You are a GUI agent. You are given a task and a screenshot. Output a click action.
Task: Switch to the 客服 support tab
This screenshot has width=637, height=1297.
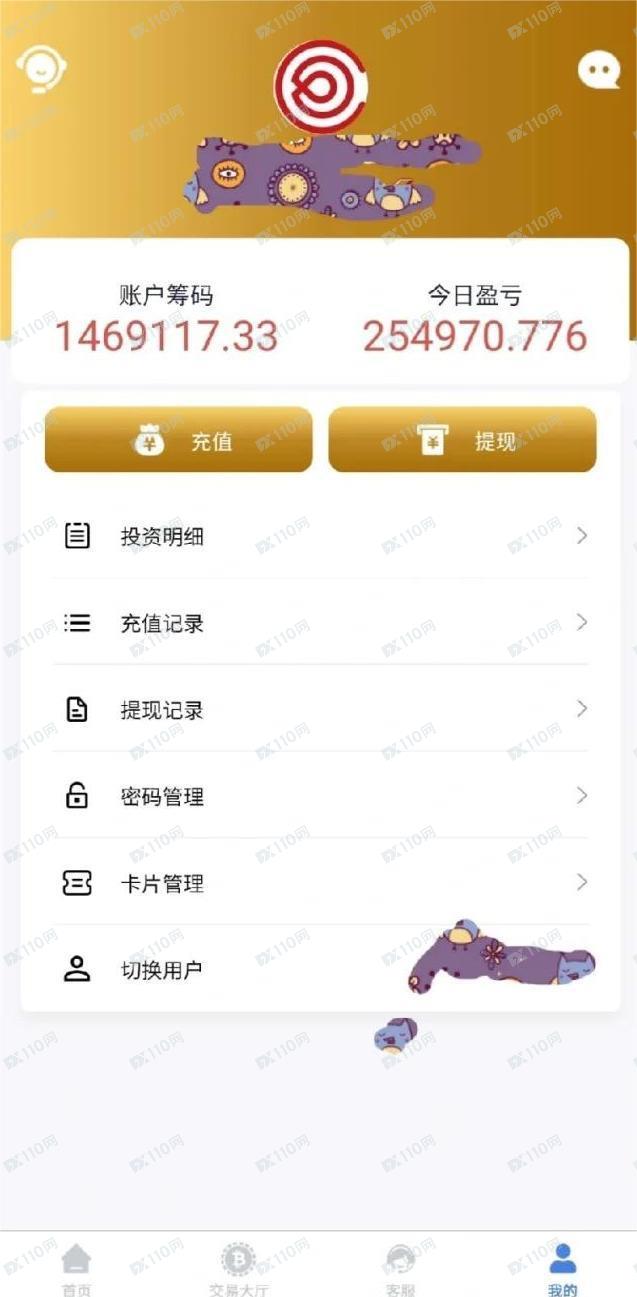pyautogui.click(x=400, y=1268)
